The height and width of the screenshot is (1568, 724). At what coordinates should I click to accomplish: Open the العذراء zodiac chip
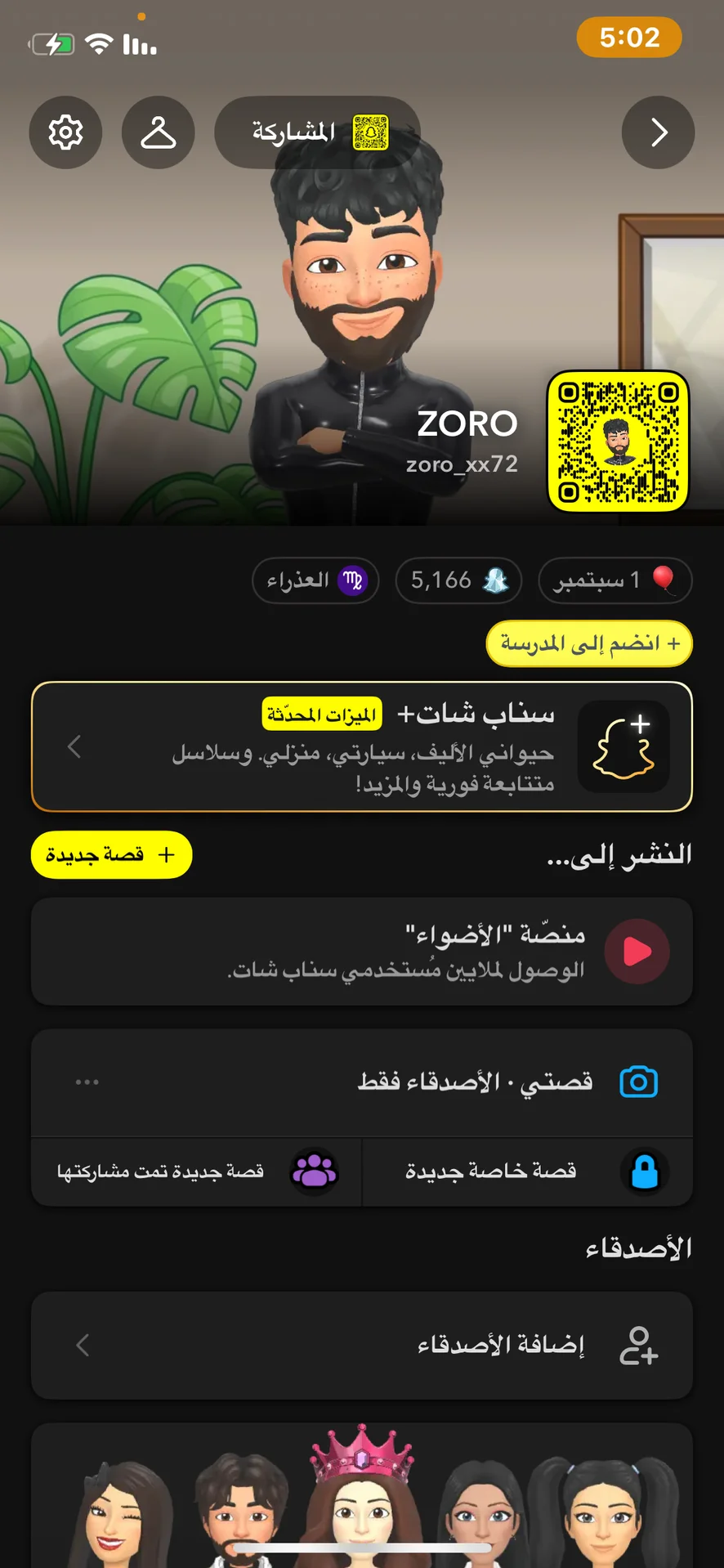click(x=315, y=580)
